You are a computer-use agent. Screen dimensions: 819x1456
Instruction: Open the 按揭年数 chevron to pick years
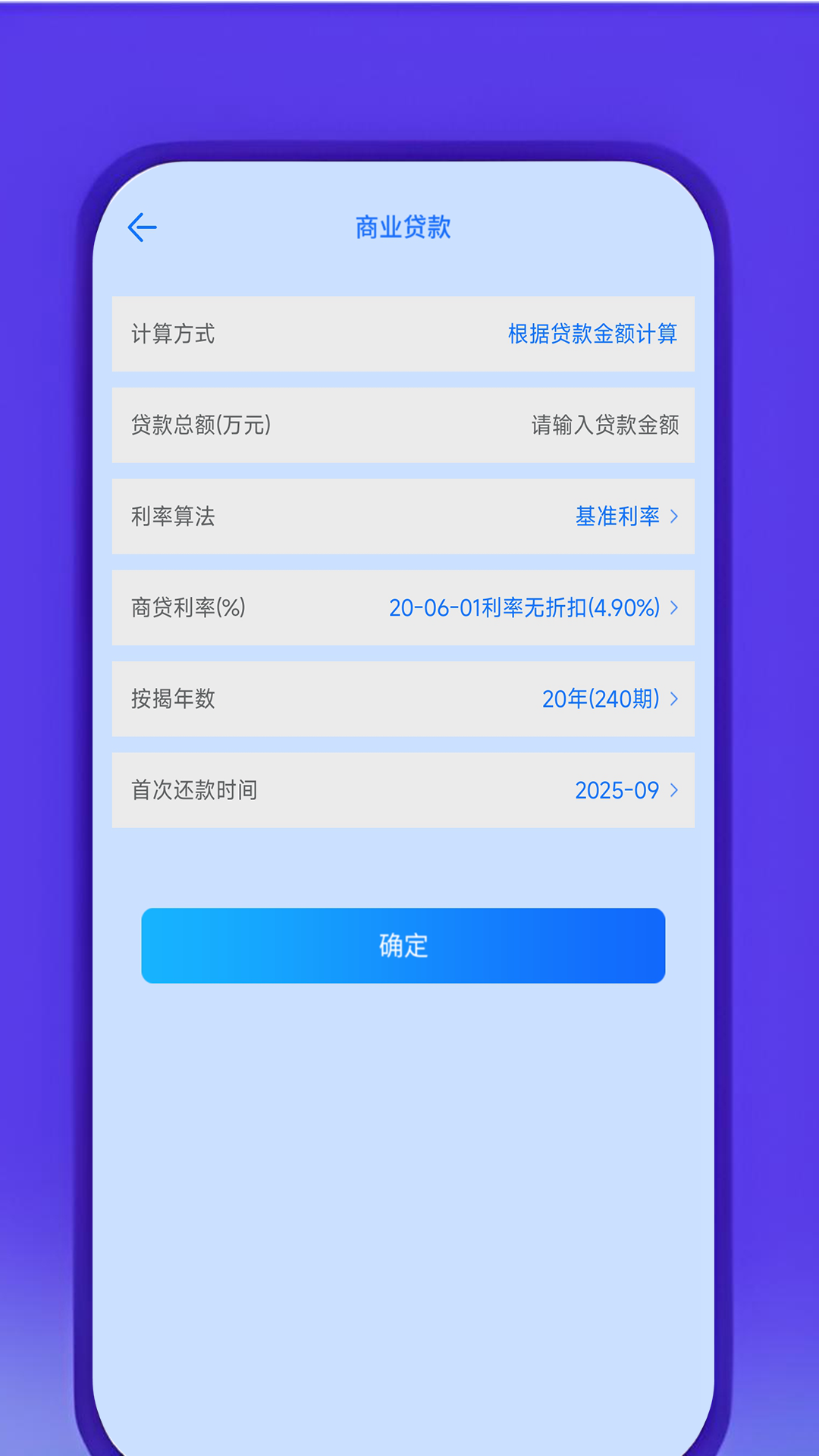coord(675,700)
